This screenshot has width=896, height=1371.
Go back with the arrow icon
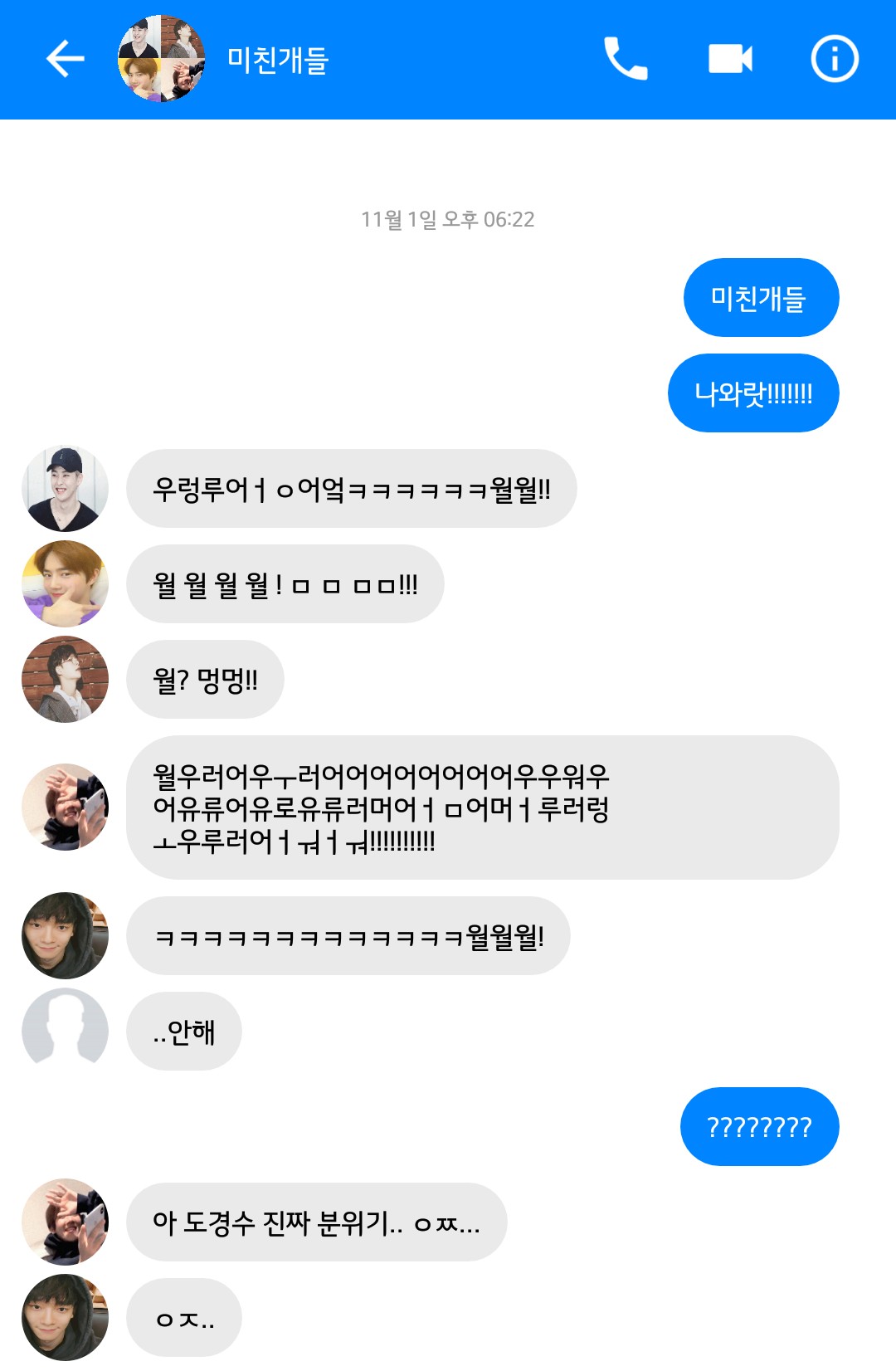point(65,59)
